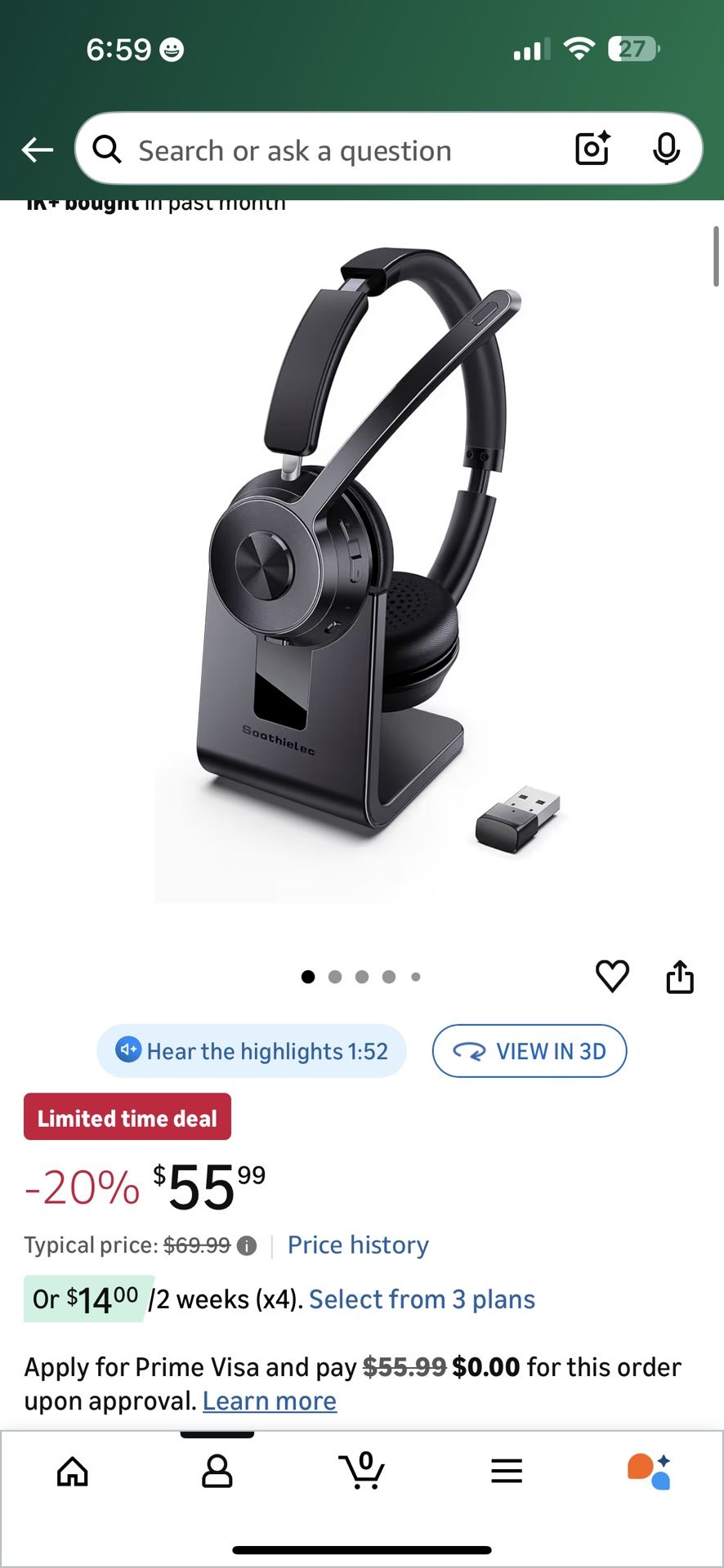724x1568 pixels.
Task: Play the Hear the highlights audio
Action: click(251, 1051)
